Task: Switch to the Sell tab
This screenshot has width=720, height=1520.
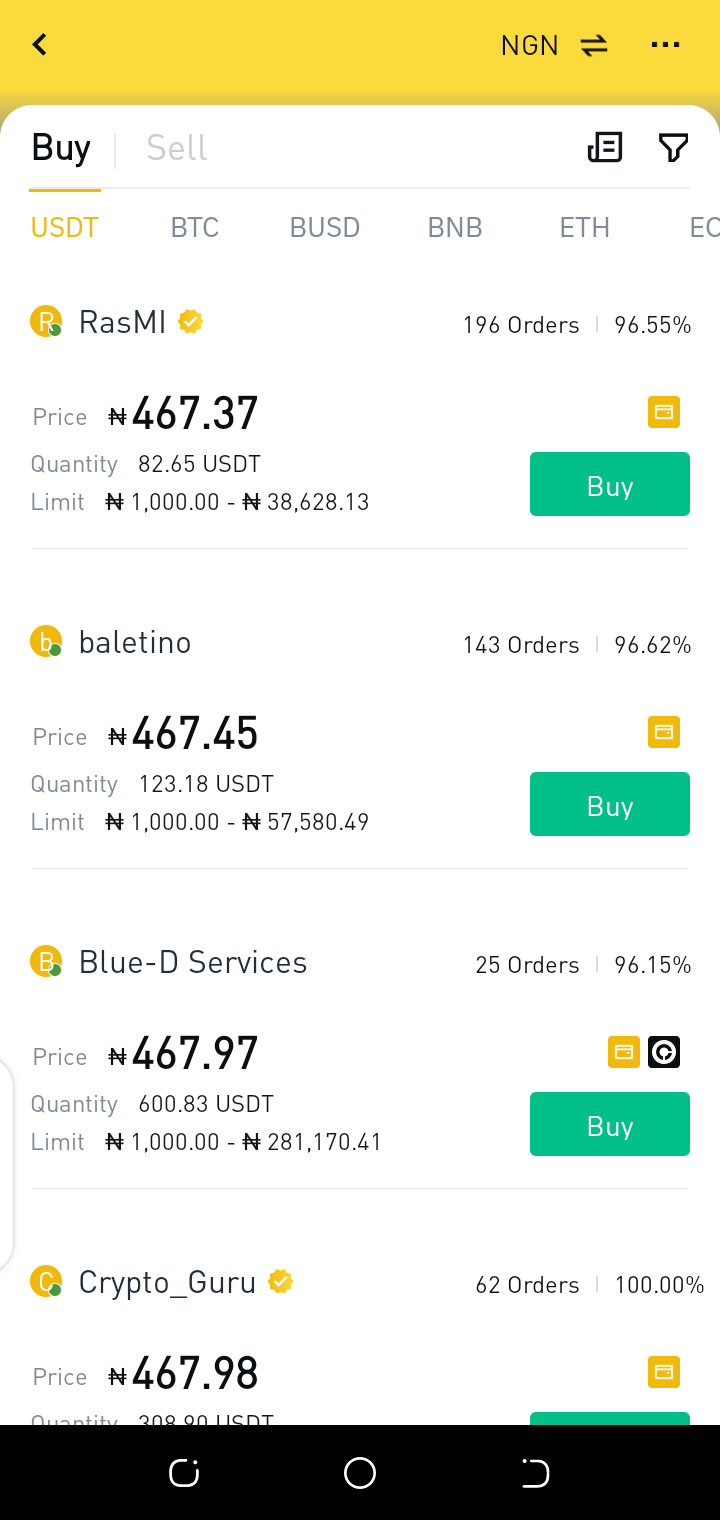Action: coord(177,148)
